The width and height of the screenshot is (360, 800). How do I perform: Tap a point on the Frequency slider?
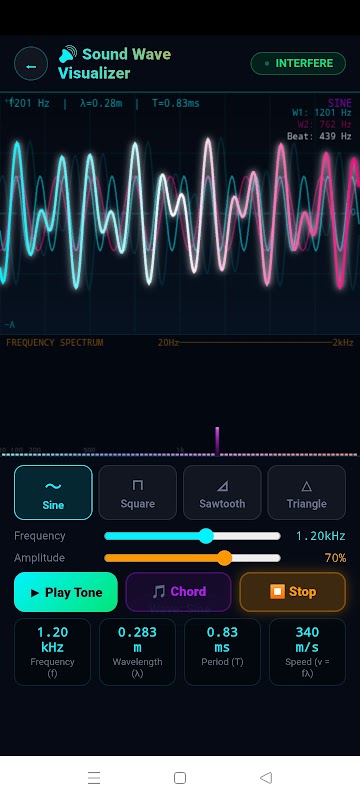[x=192, y=536]
